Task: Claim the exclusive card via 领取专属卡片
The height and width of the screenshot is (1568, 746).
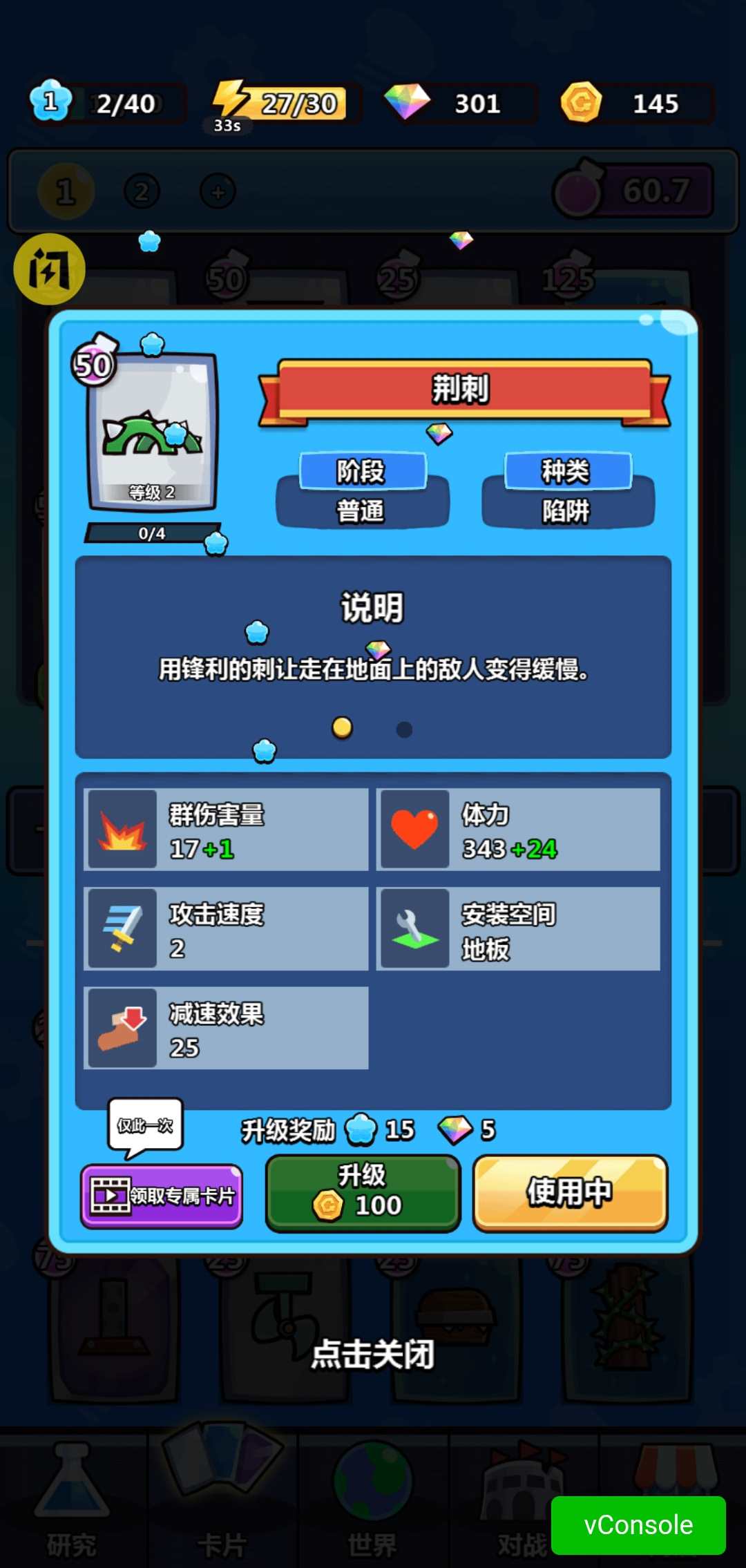Action: [162, 1196]
